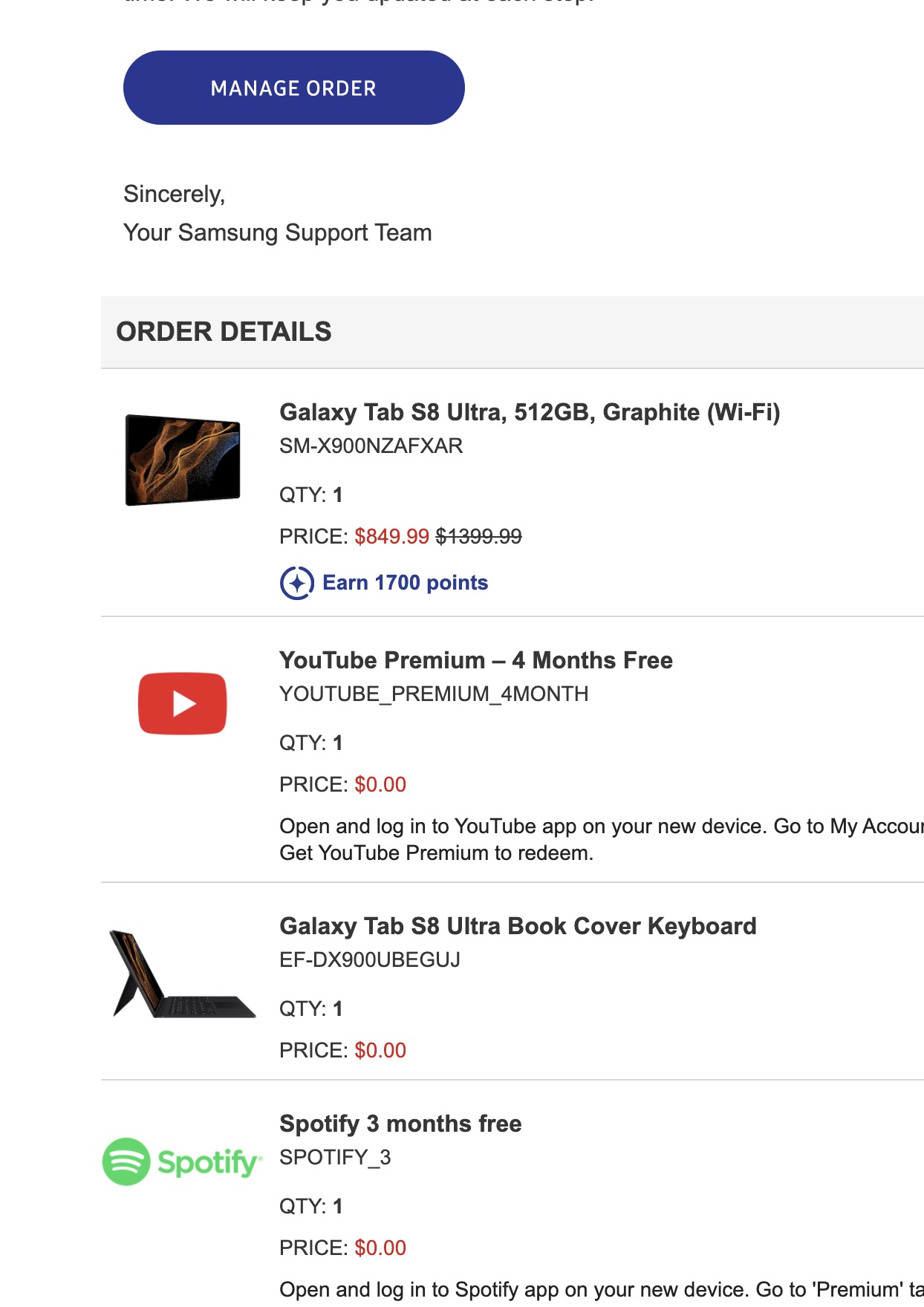Open the Book Cover Keyboard product image
The image size is (924, 1307).
pyautogui.click(x=183, y=974)
